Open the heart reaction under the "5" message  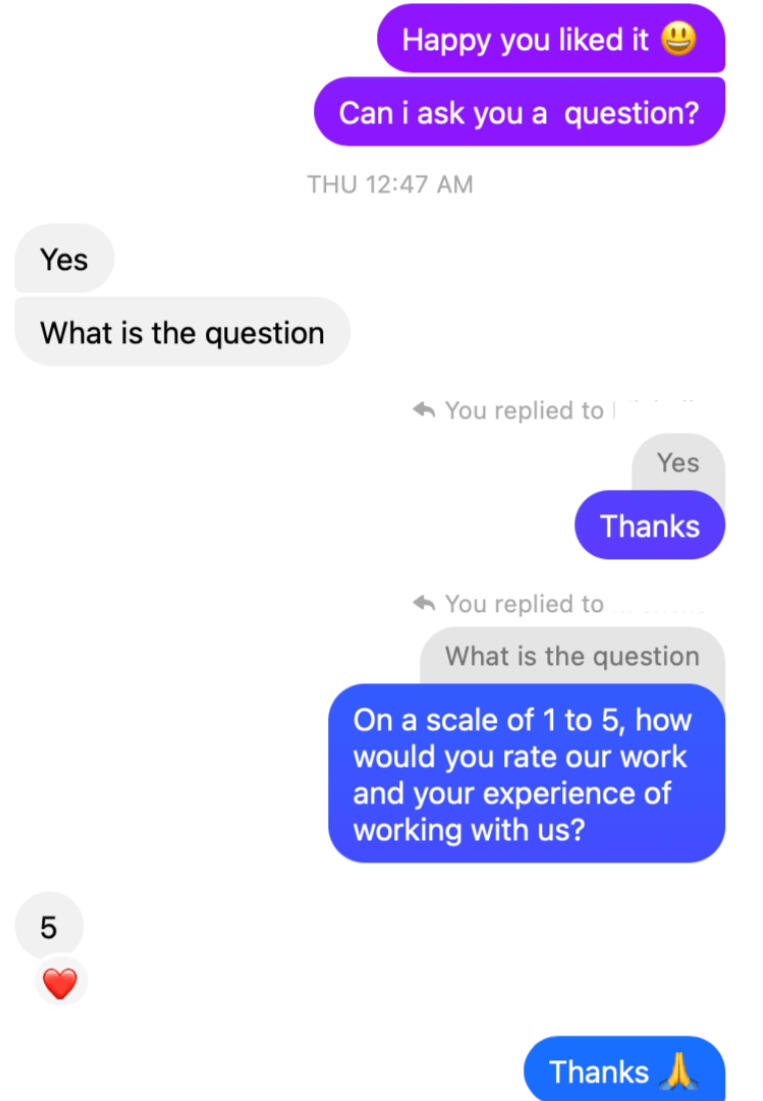(x=60, y=984)
